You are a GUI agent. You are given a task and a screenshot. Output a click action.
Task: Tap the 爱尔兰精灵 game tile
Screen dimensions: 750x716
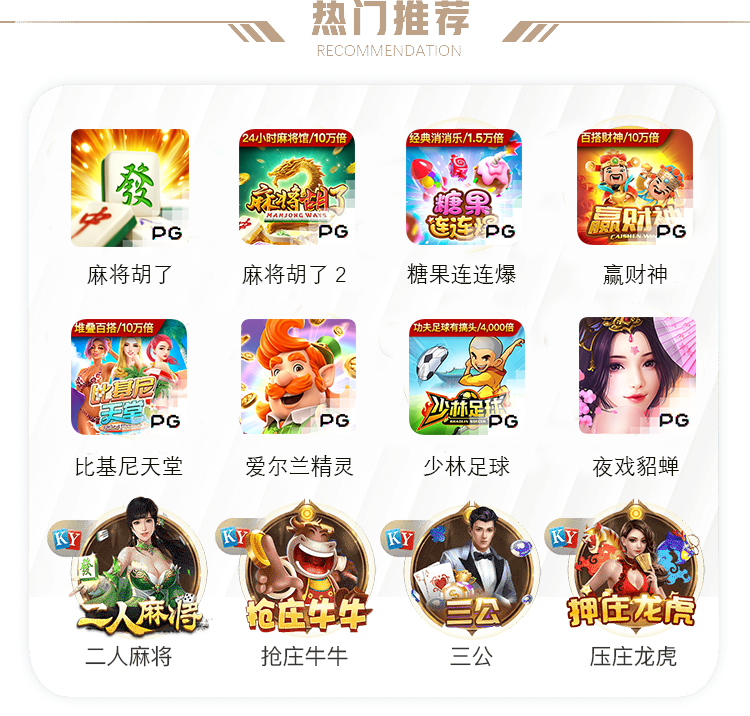298,377
